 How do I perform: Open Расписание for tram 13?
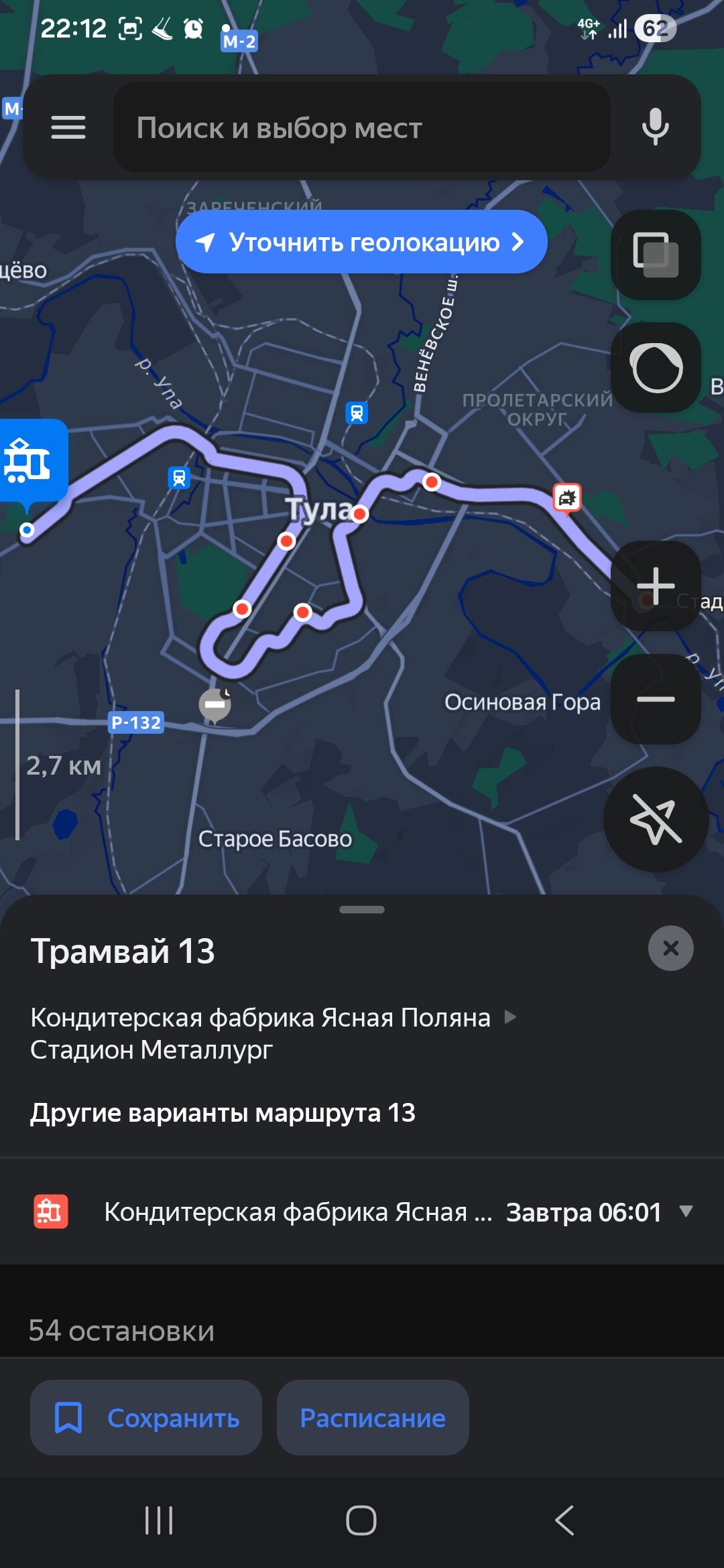click(x=373, y=1417)
